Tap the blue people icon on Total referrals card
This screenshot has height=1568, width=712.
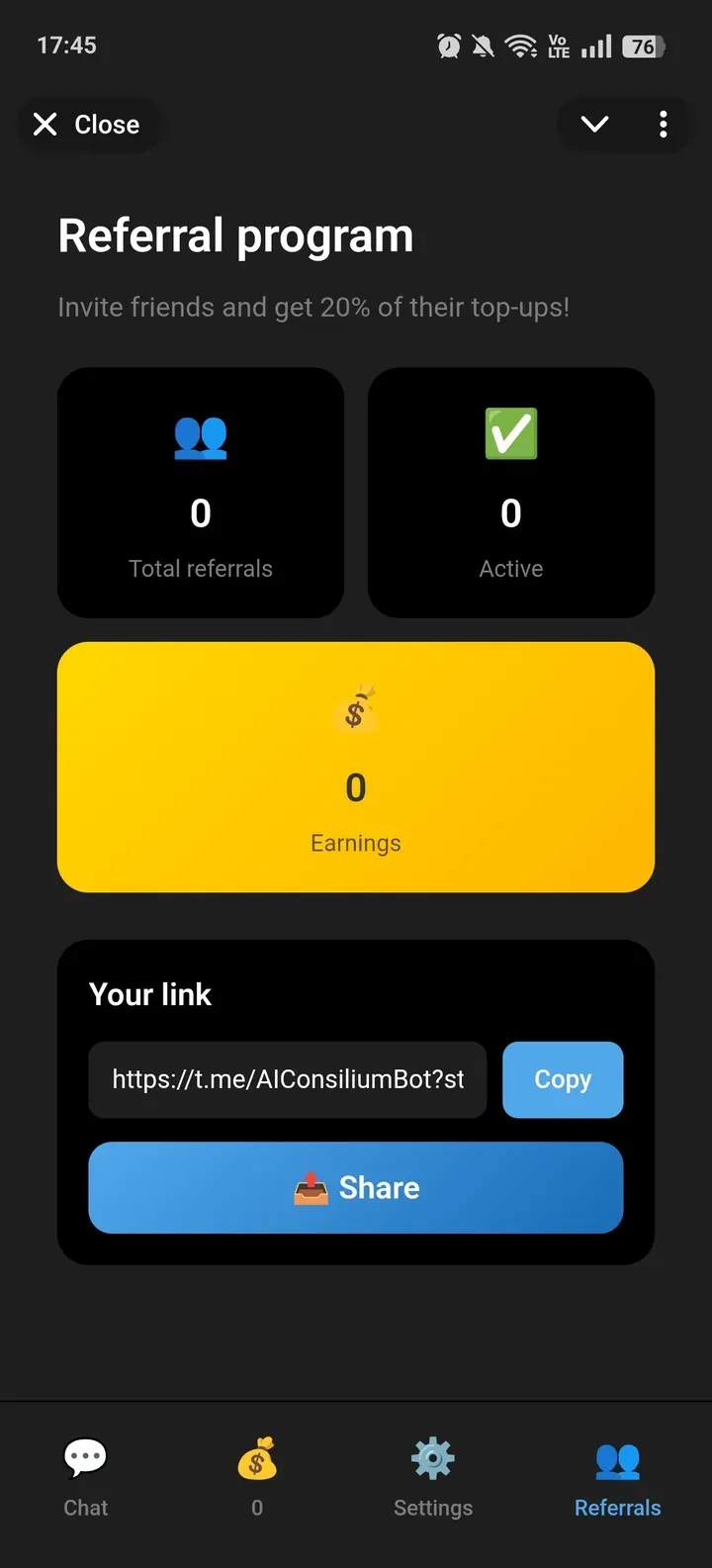(x=201, y=436)
